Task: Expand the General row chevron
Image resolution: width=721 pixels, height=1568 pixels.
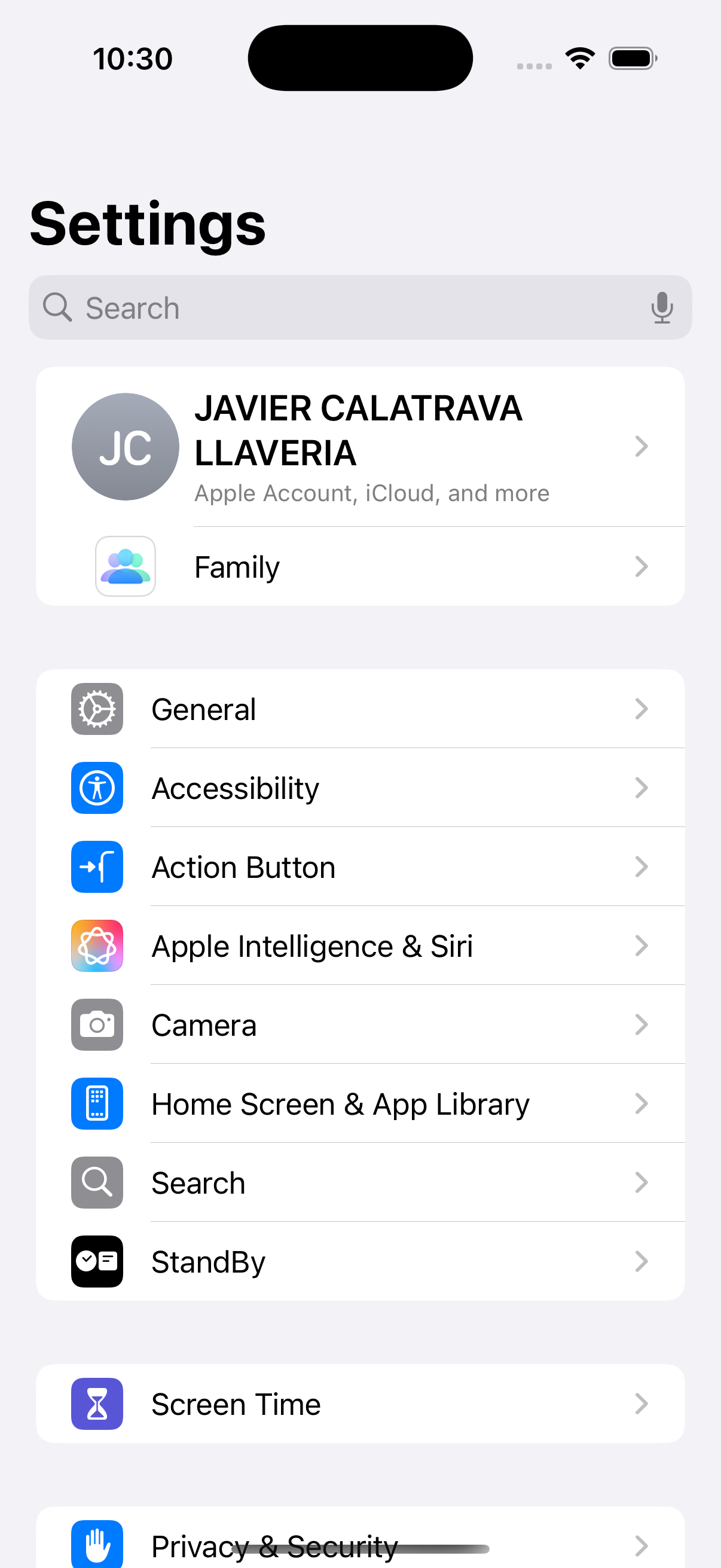Action: [642, 709]
